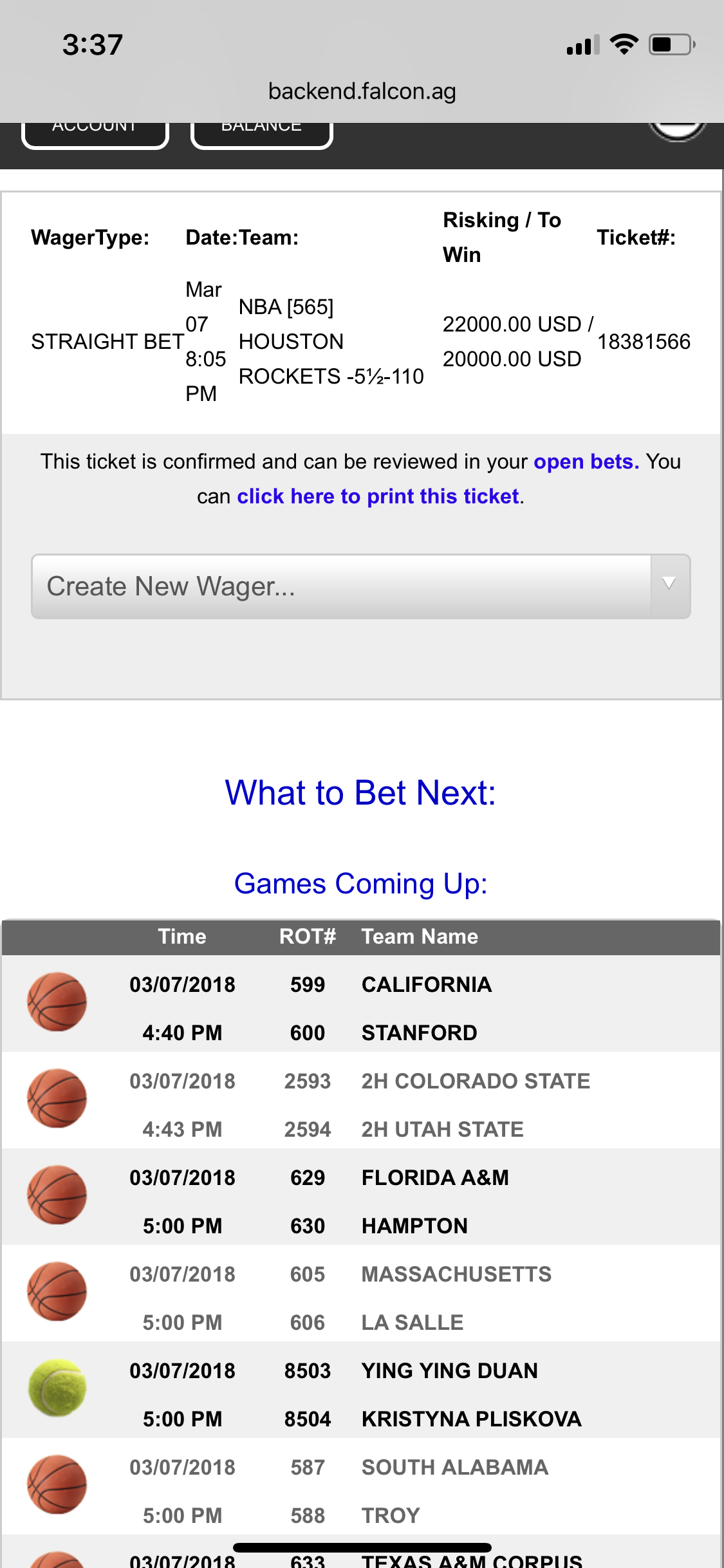Open the open bets link

[586, 462]
